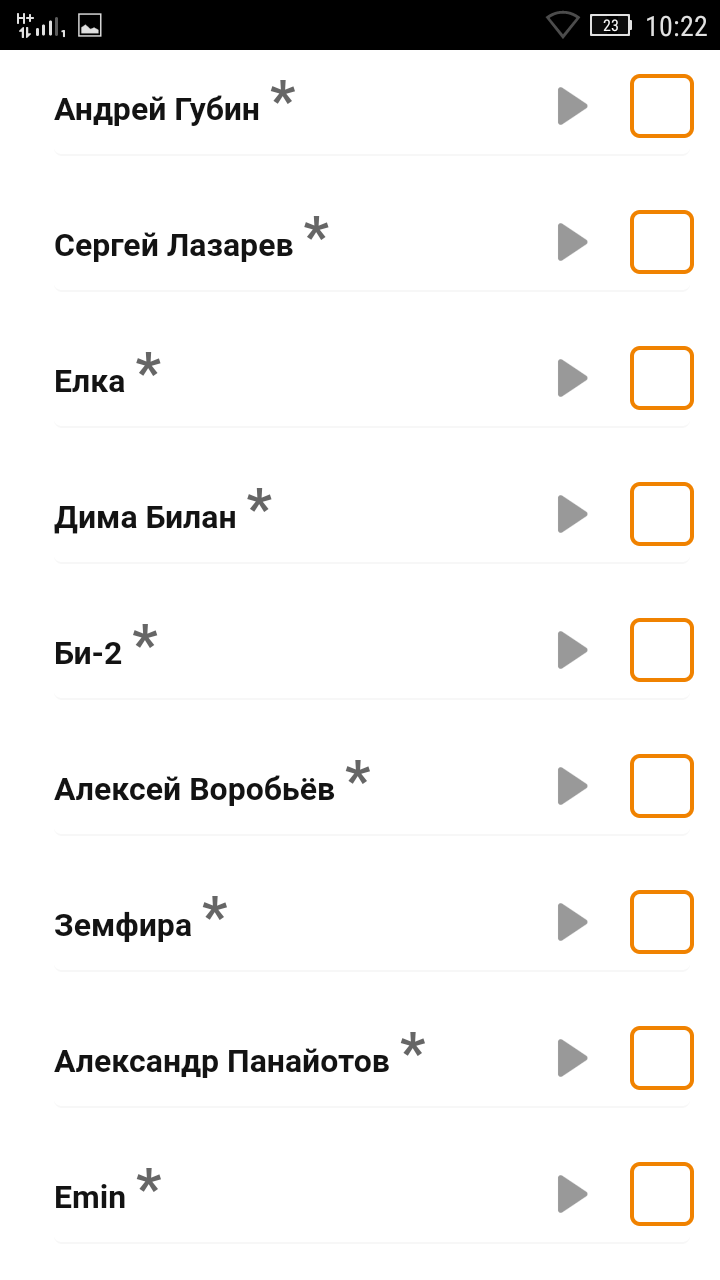Play the preview for Сергей Лазарев
This screenshot has height=1280, width=720.
click(x=572, y=242)
